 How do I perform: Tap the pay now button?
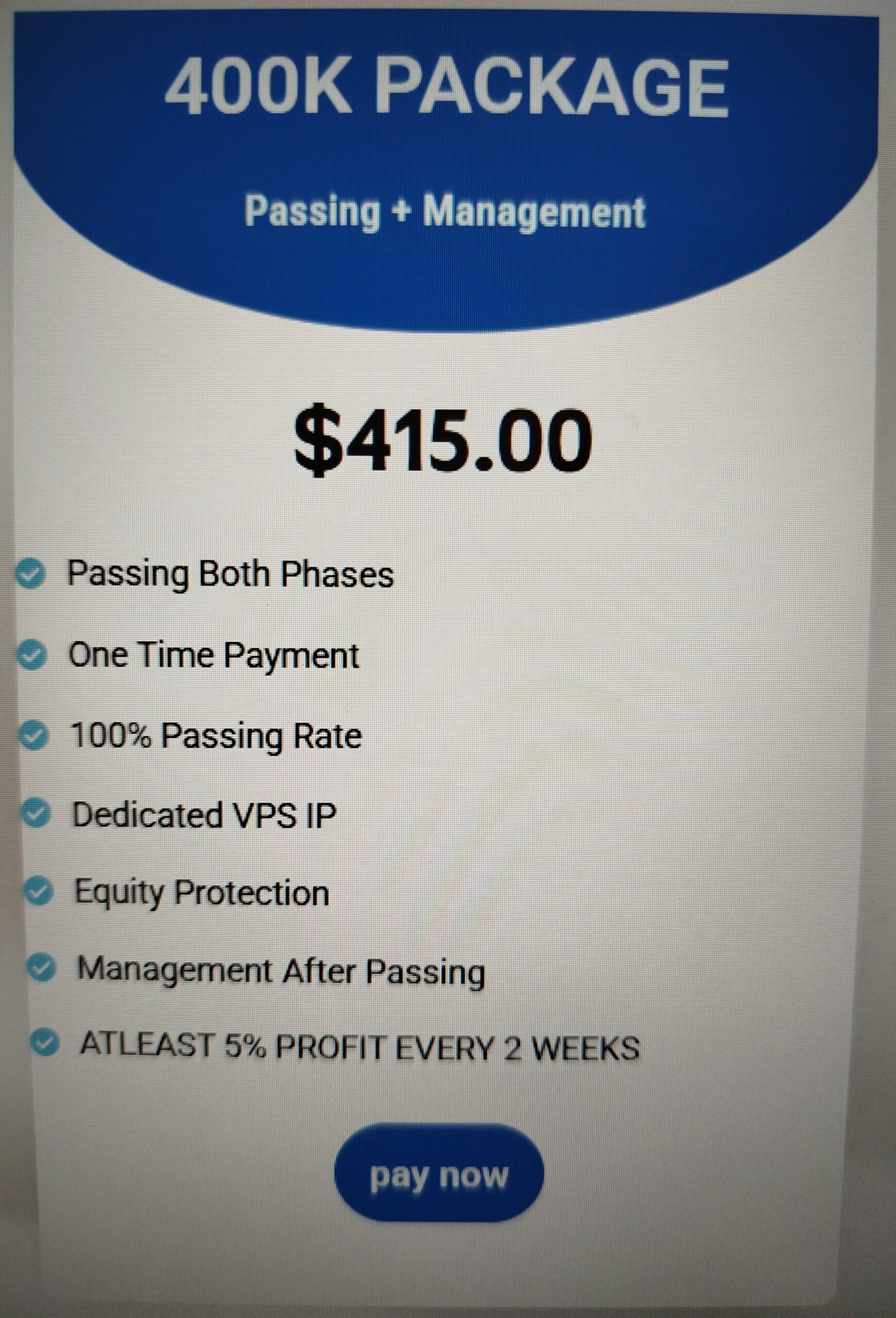click(x=438, y=1174)
